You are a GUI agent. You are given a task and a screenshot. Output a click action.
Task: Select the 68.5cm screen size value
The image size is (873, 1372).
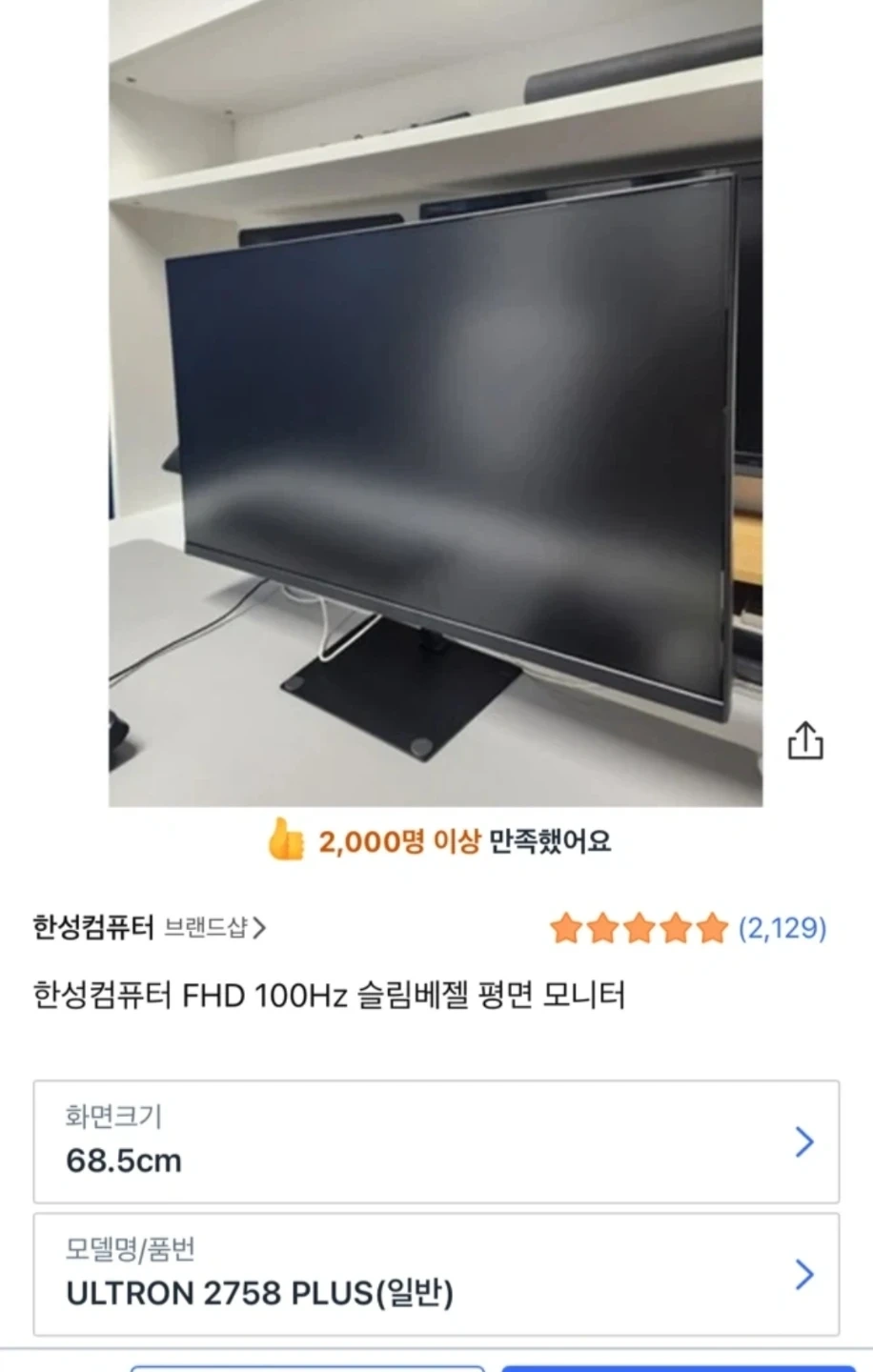pos(122,1159)
